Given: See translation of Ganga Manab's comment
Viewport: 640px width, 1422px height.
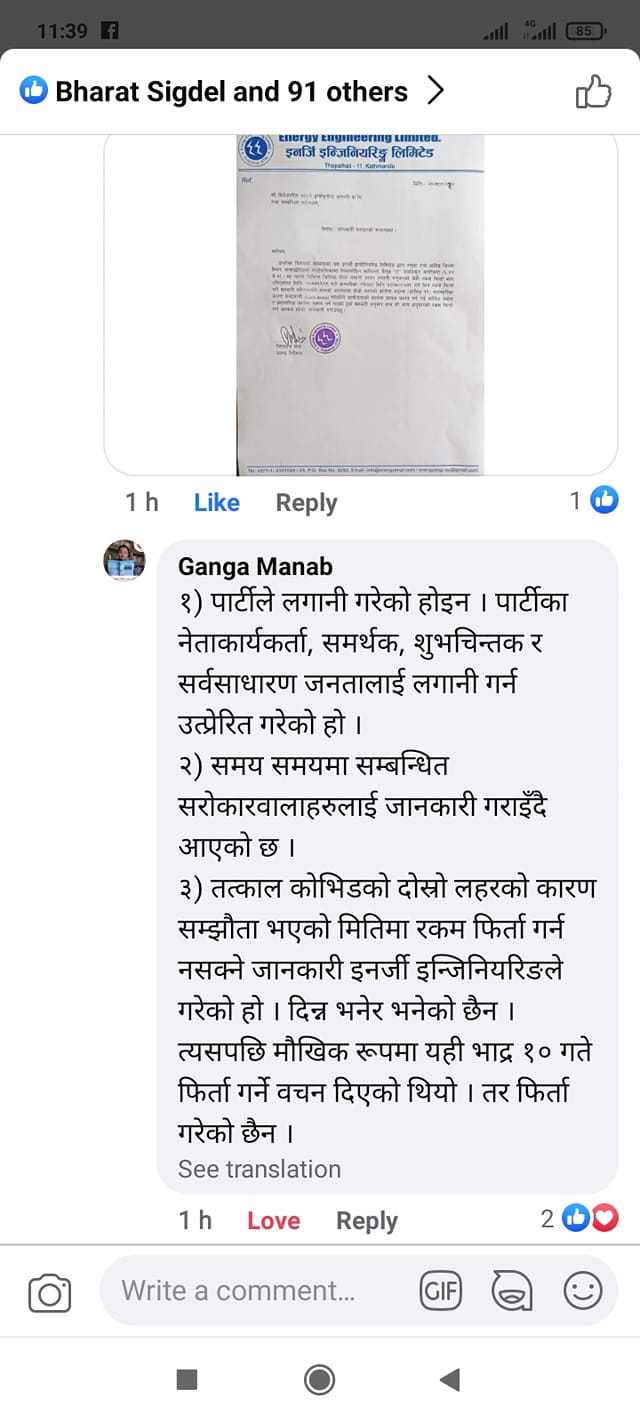Looking at the screenshot, I should [259, 1168].
